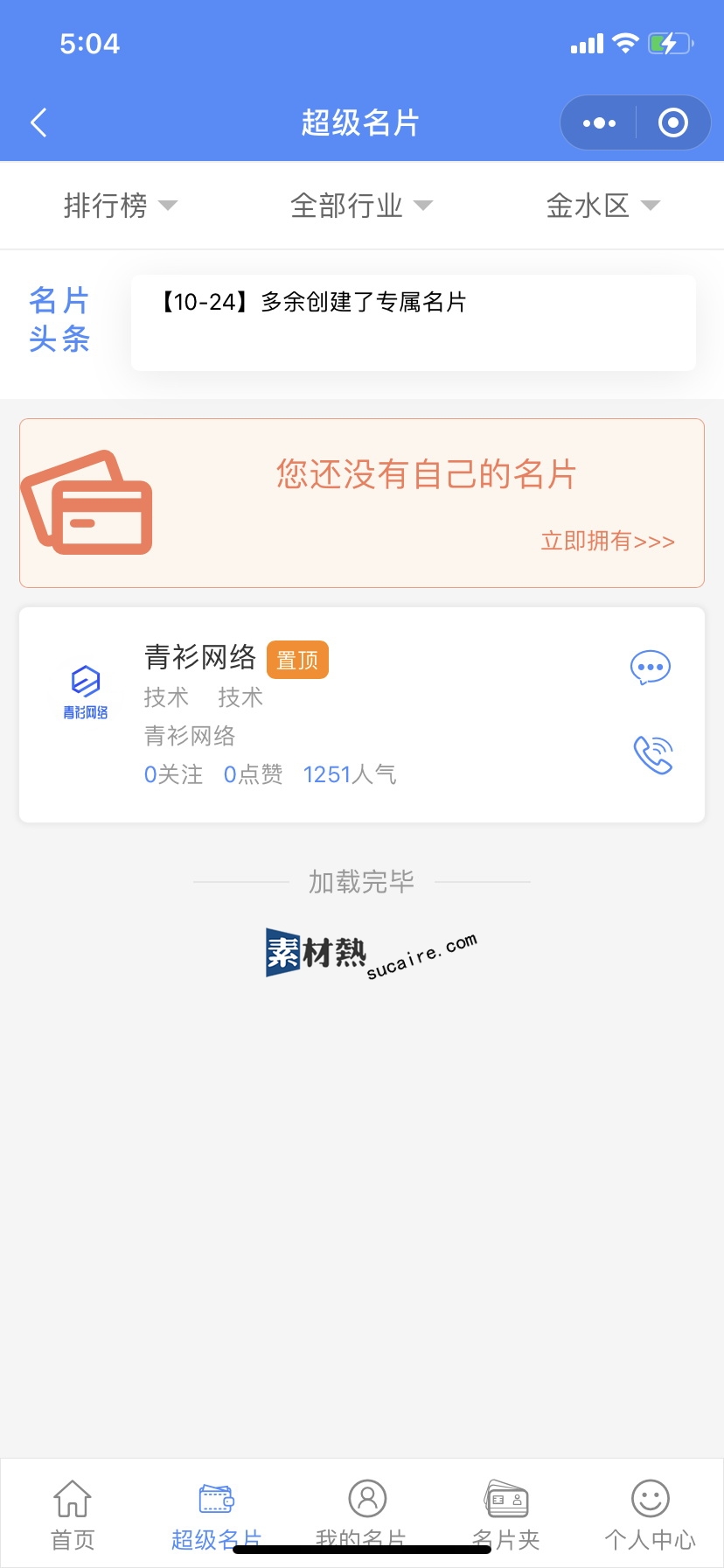Image resolution: width=724 pixels, height=1568 pixels.
Task: Open the mini program more-options menu
Action: (x=599, y=123)
